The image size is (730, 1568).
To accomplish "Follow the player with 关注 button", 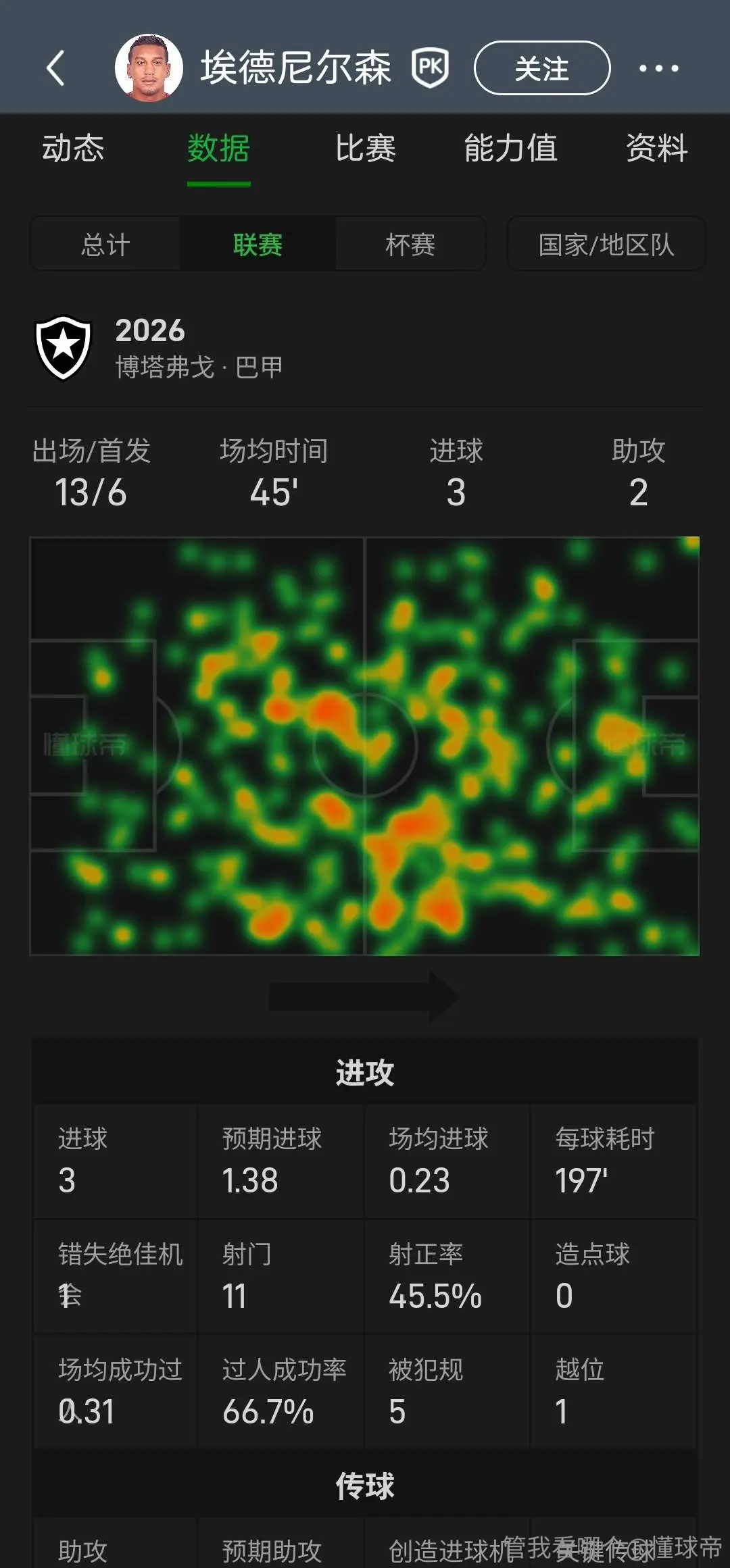I will tap(542, 68).
